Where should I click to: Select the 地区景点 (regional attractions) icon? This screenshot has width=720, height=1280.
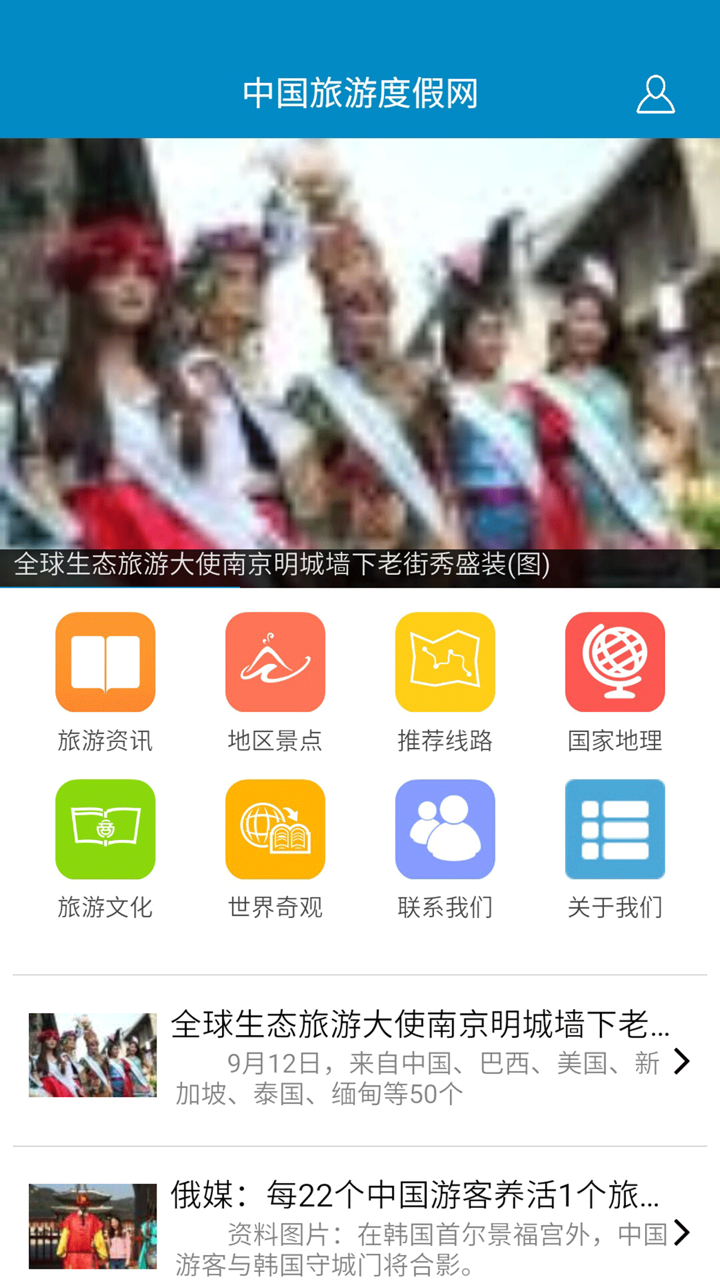point(275,663)
